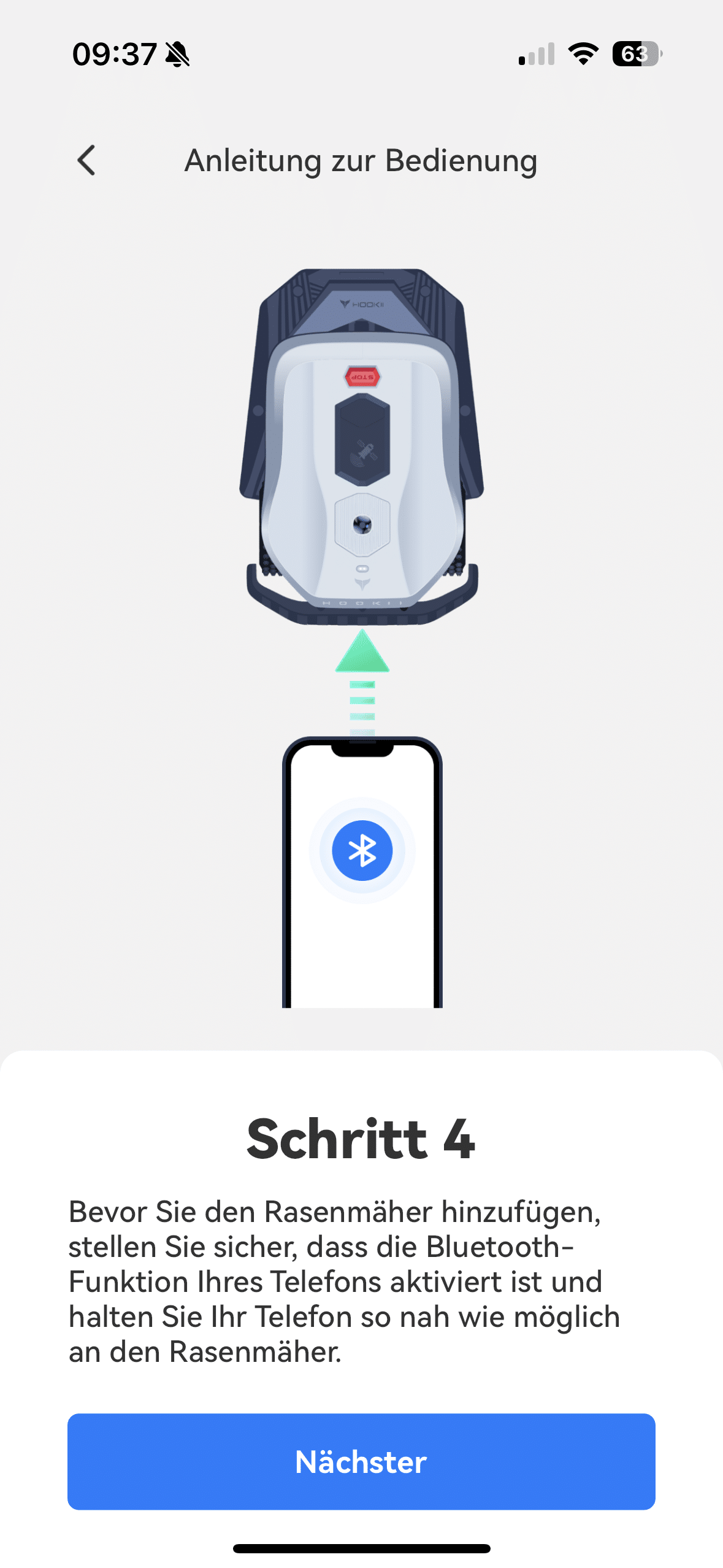The height and width of the screenshot is (1568, 723).
Task: Tap the Nächster button
Action: [x=361, y=1461]
